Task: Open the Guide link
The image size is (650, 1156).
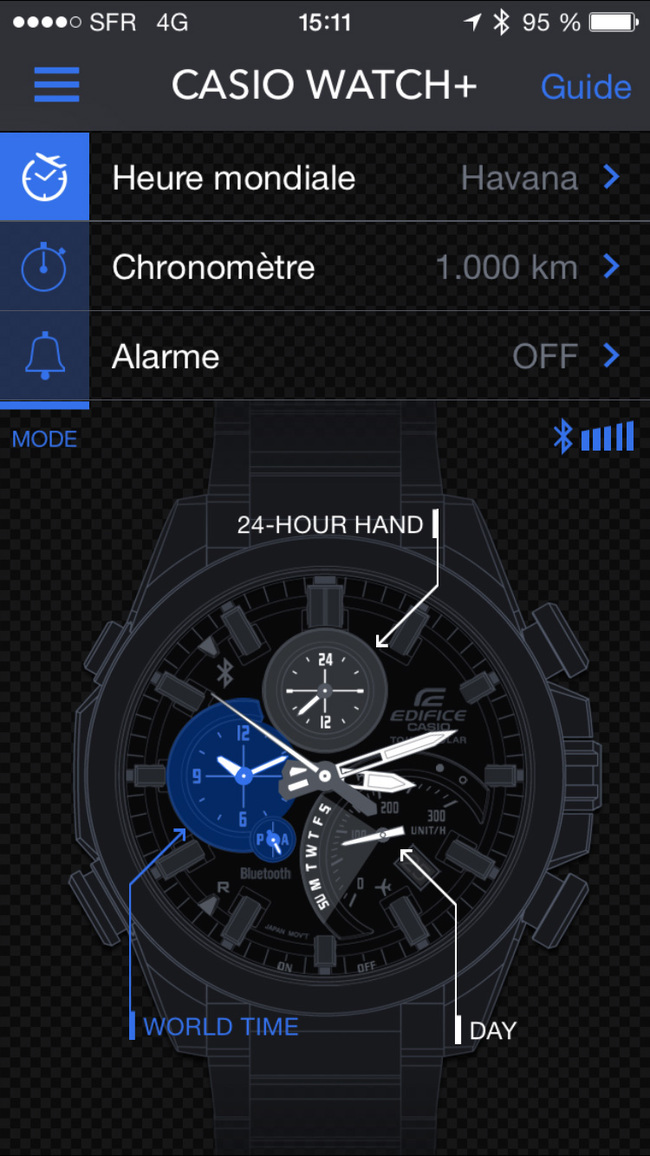Action: tap(586, 86)
